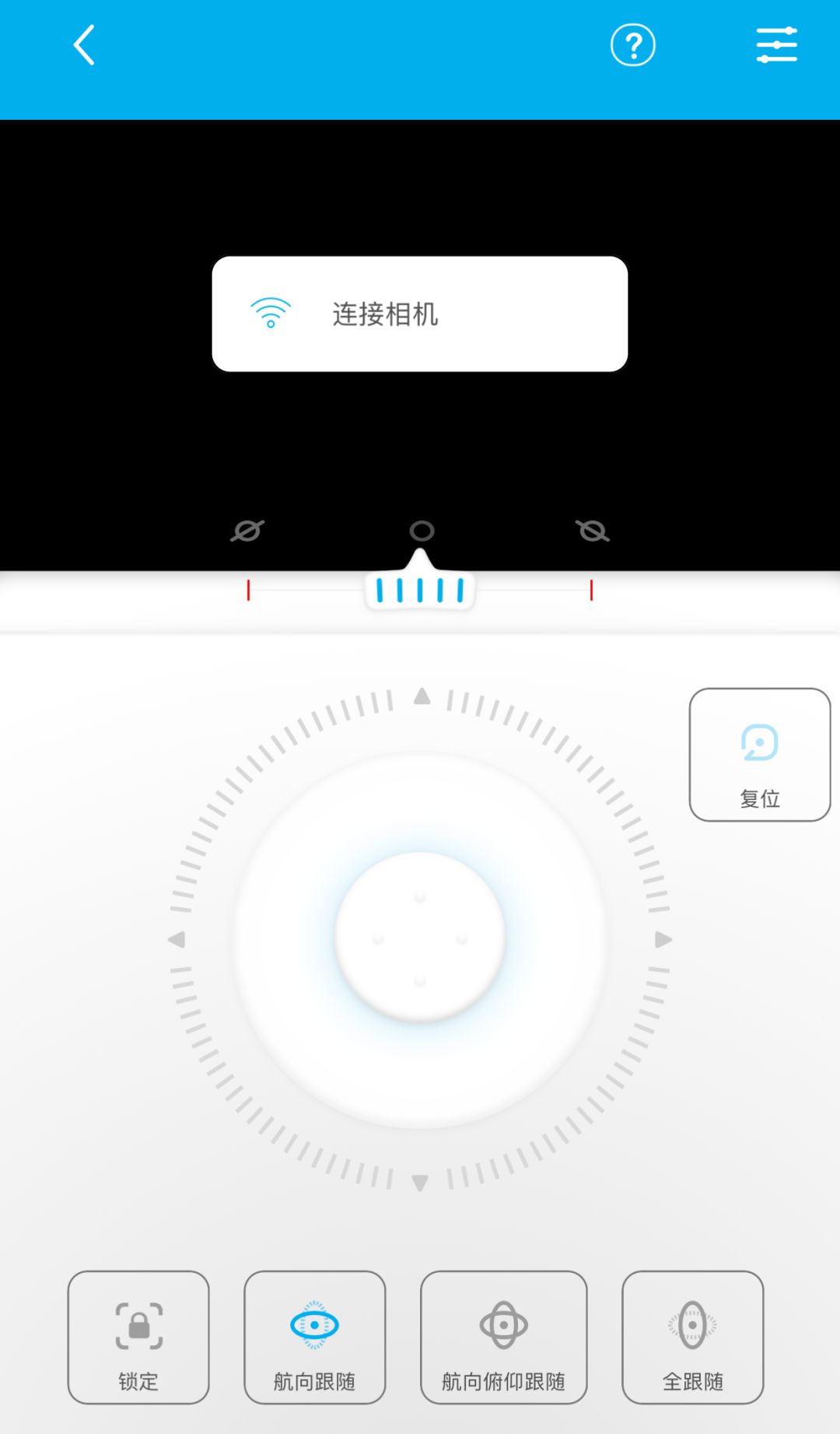Tap the left arrow of the joystick ring
The image size is (840, 1434).
tap(177, 940)
